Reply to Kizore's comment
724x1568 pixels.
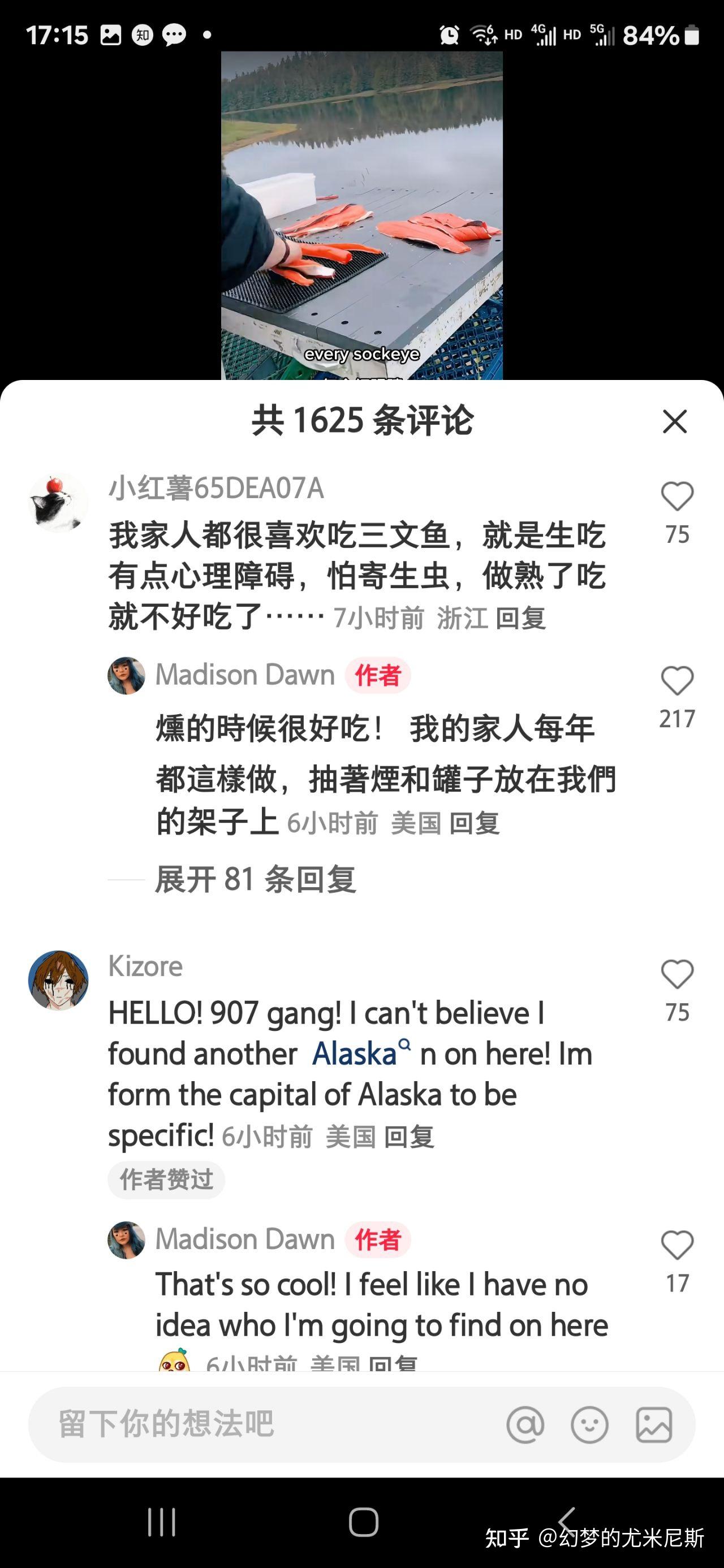click(x=409, y=1137)
